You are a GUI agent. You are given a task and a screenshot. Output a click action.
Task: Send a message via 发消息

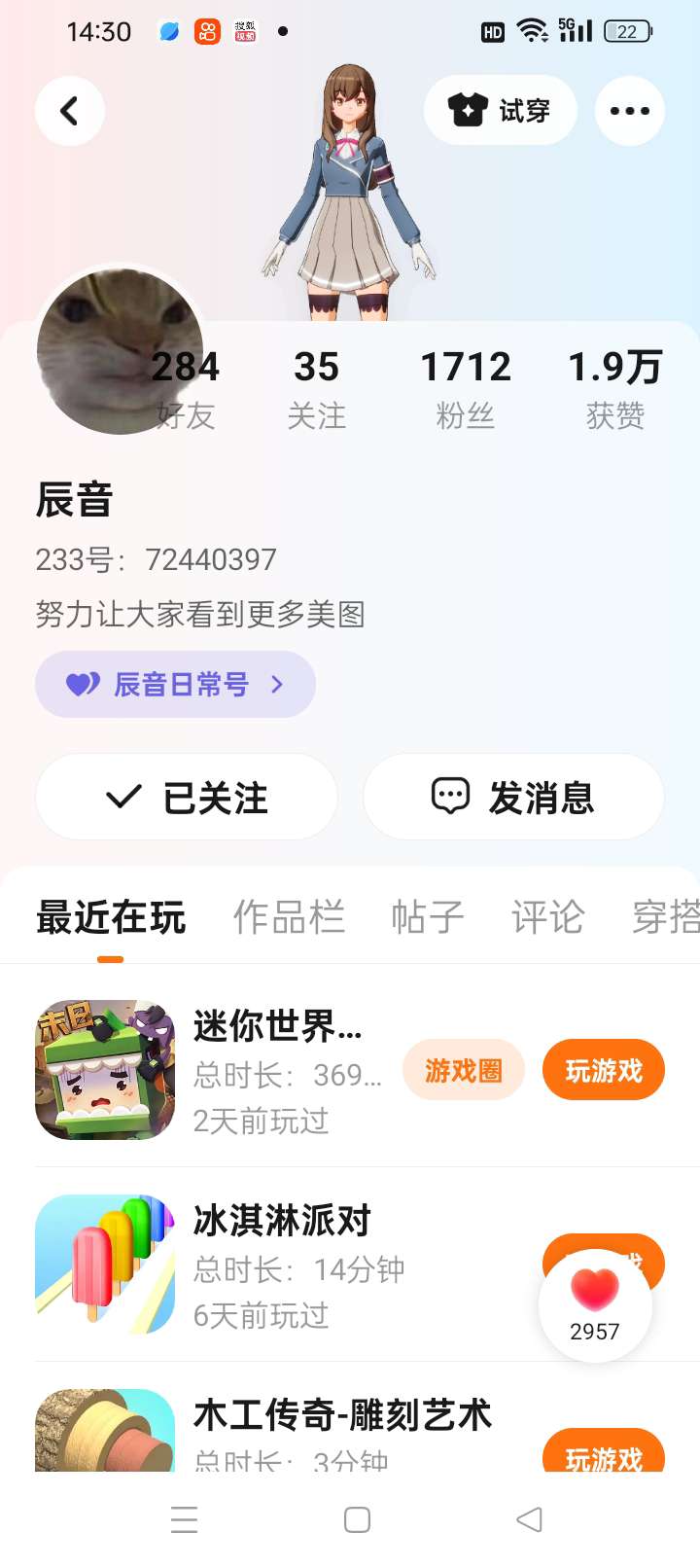tap(513, 798)
